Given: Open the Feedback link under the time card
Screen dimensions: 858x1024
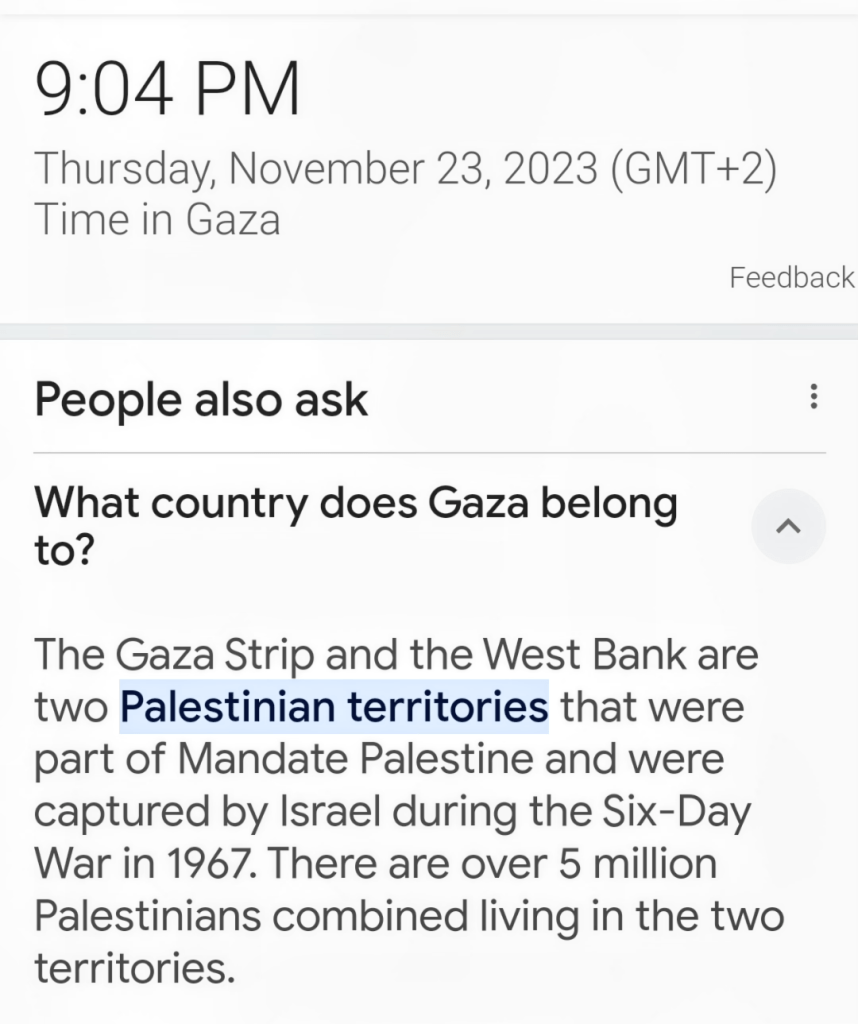Looking at the screenshot, I should pyautogui.click(x=791, y=277).
